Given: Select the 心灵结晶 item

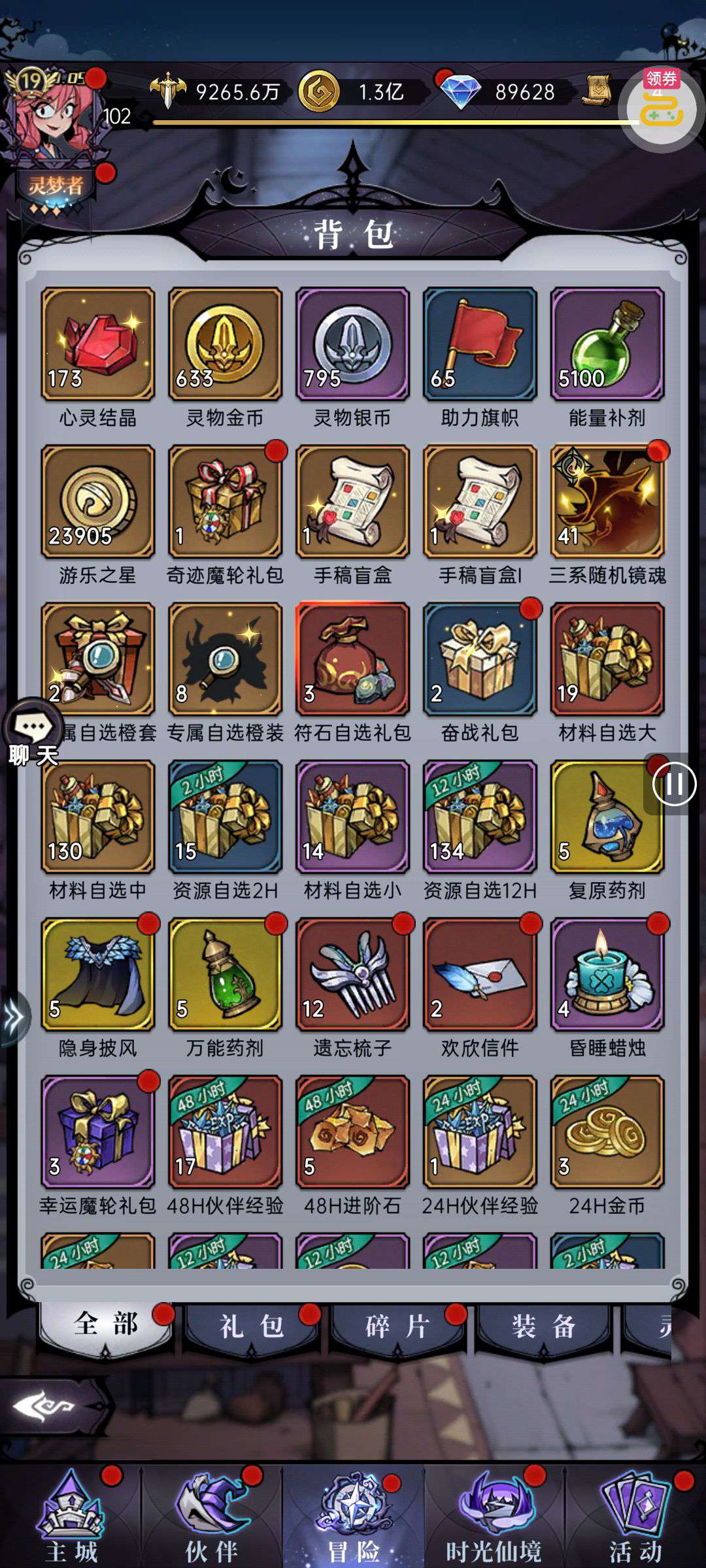Looking at the screenshot, I should point(98,344).
